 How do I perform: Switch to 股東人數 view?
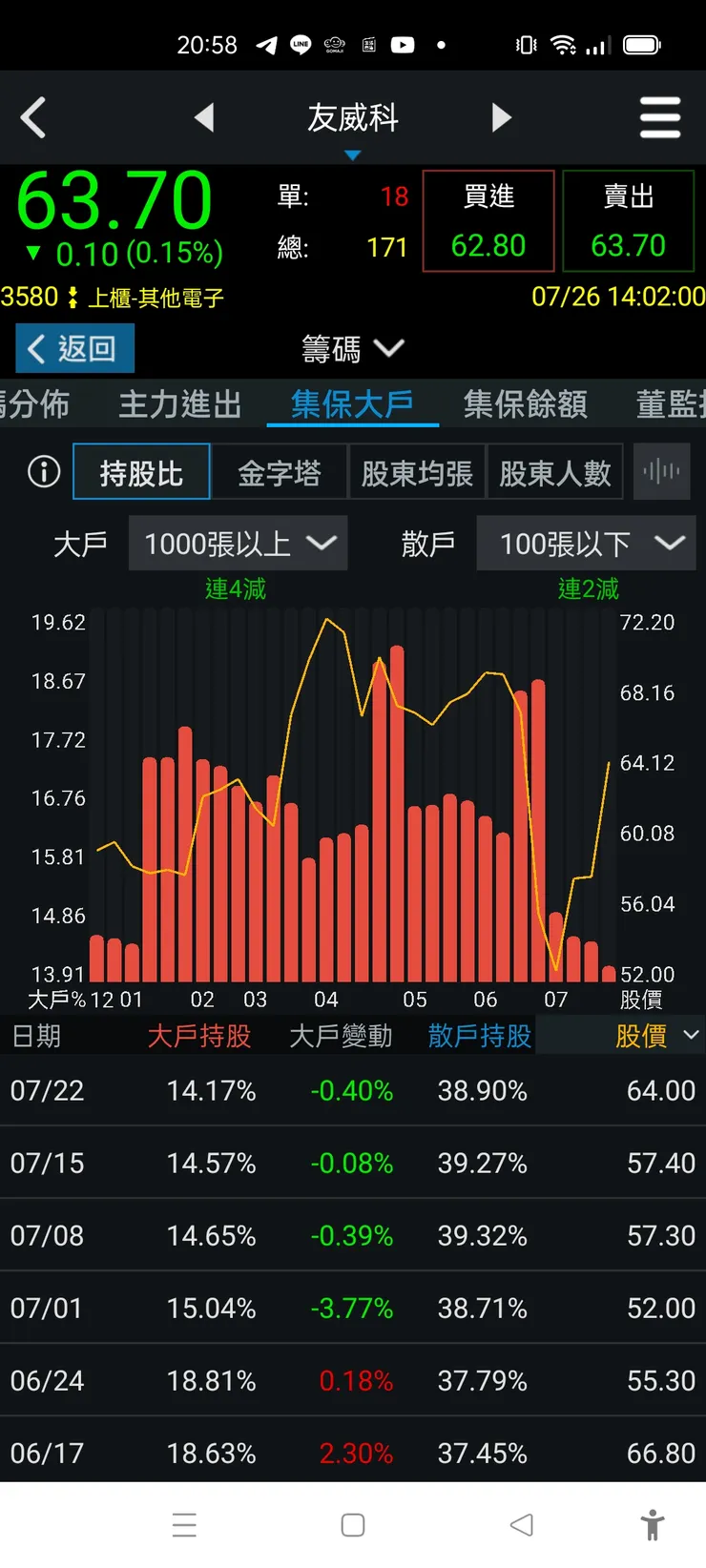(555, 471)
